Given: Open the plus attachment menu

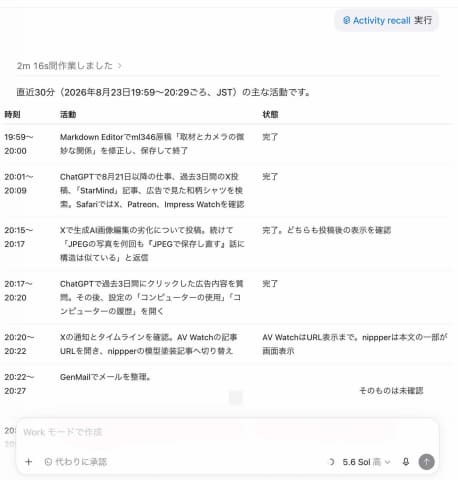Looking at the screenshot, I should (29, 462).
